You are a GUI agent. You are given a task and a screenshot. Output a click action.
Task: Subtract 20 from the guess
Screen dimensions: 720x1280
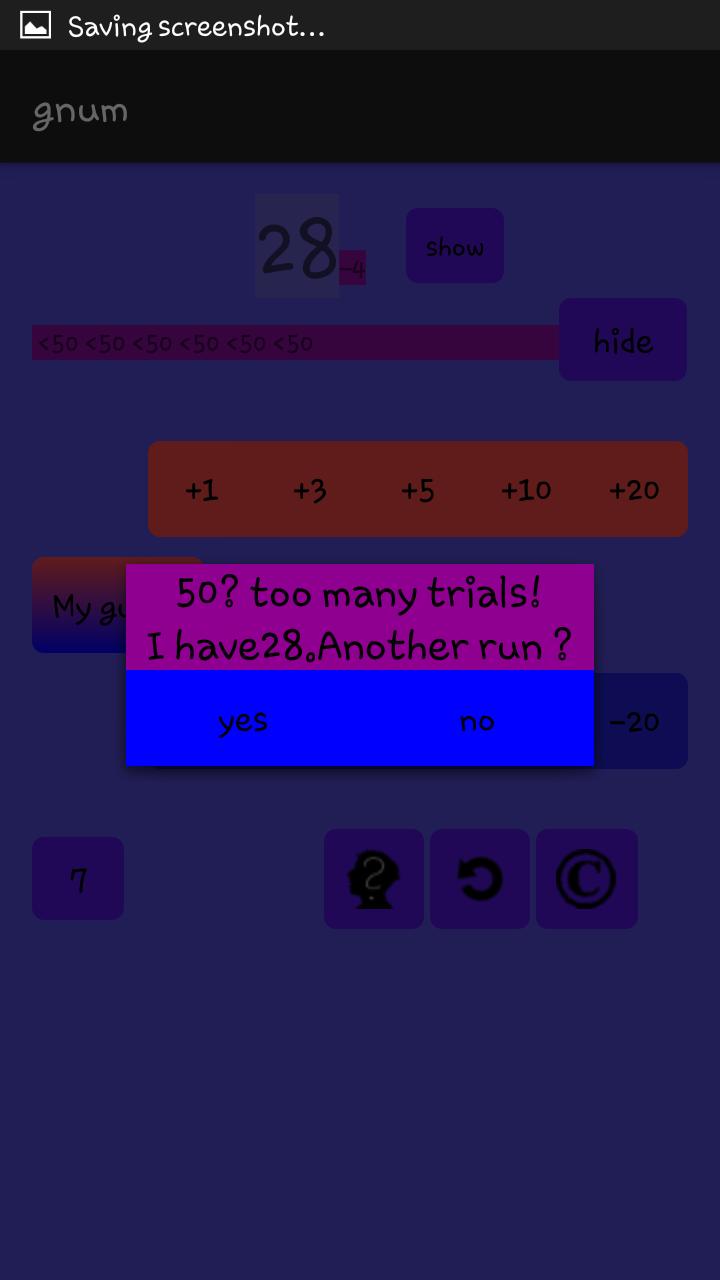636,721
